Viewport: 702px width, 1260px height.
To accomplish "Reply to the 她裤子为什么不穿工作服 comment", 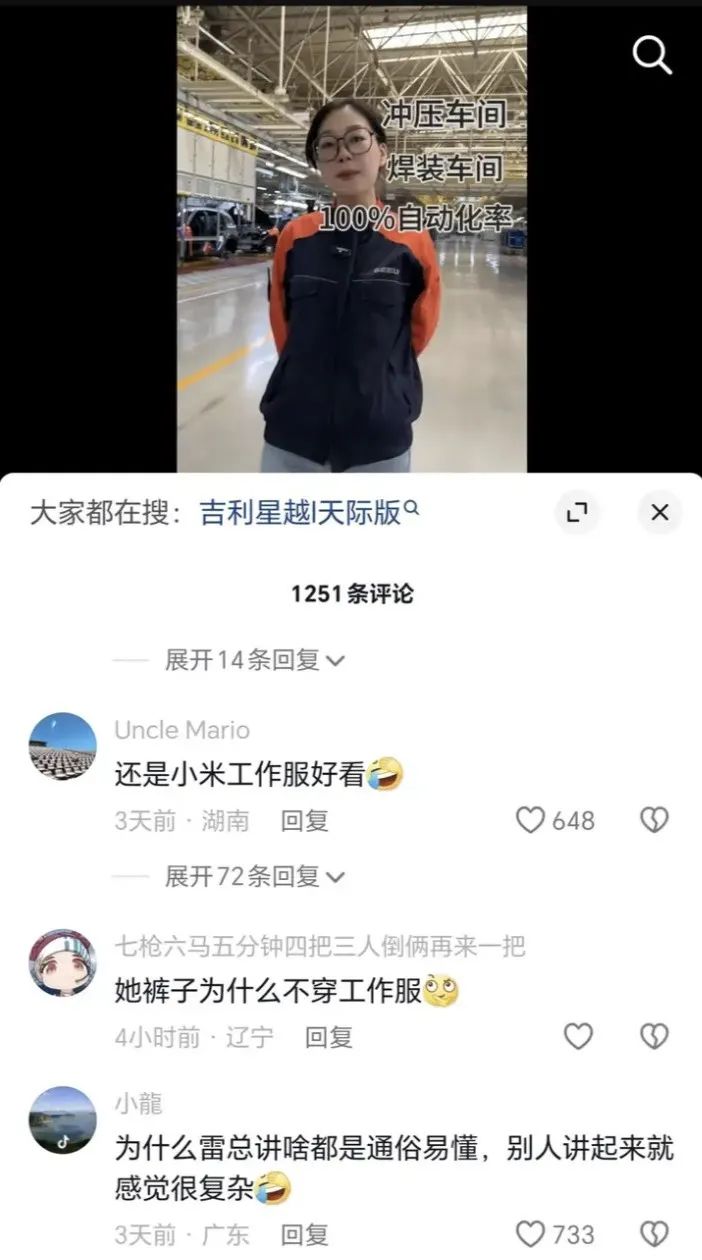I will (329, 1037).
